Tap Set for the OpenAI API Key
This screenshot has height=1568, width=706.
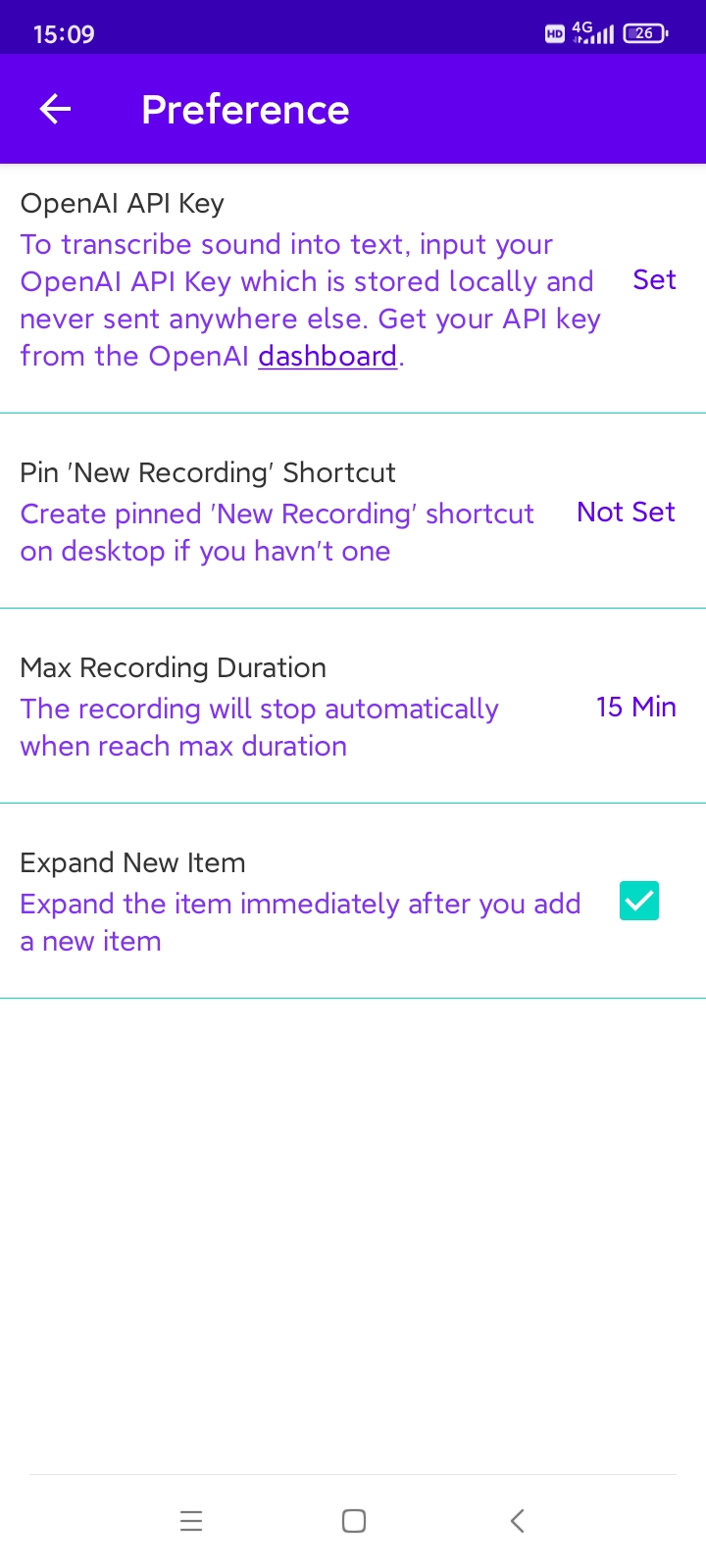654,280
